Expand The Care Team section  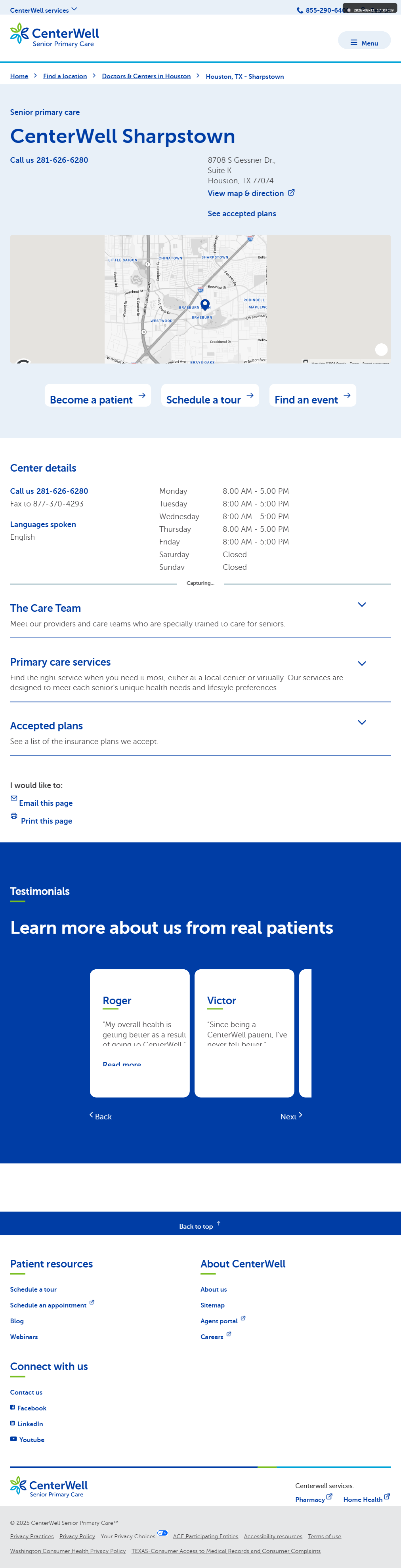(x=200, y=615)
